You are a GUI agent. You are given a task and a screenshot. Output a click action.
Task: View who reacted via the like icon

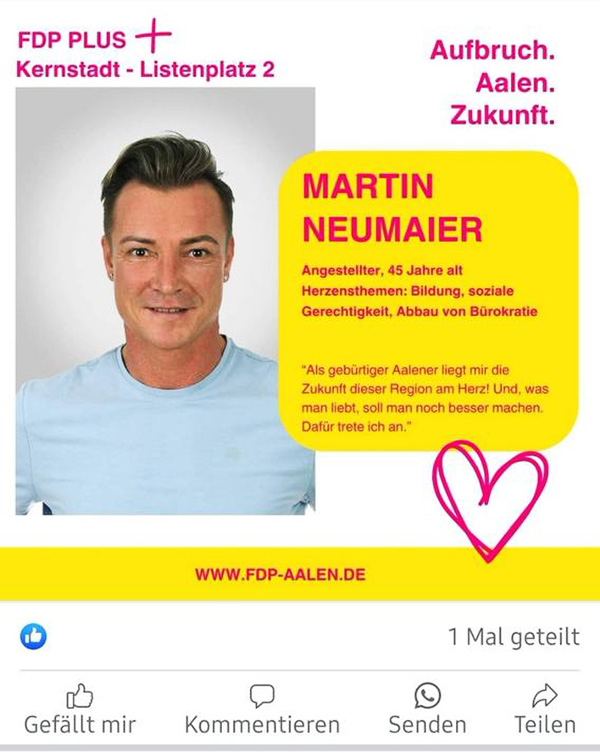click(33, 636)
